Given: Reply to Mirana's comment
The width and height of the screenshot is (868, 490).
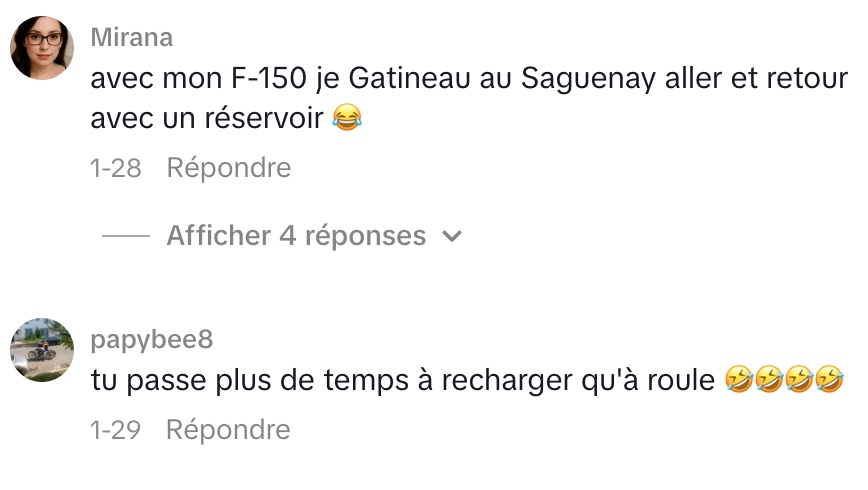Looking at the screenshot, I should [228, 168].
